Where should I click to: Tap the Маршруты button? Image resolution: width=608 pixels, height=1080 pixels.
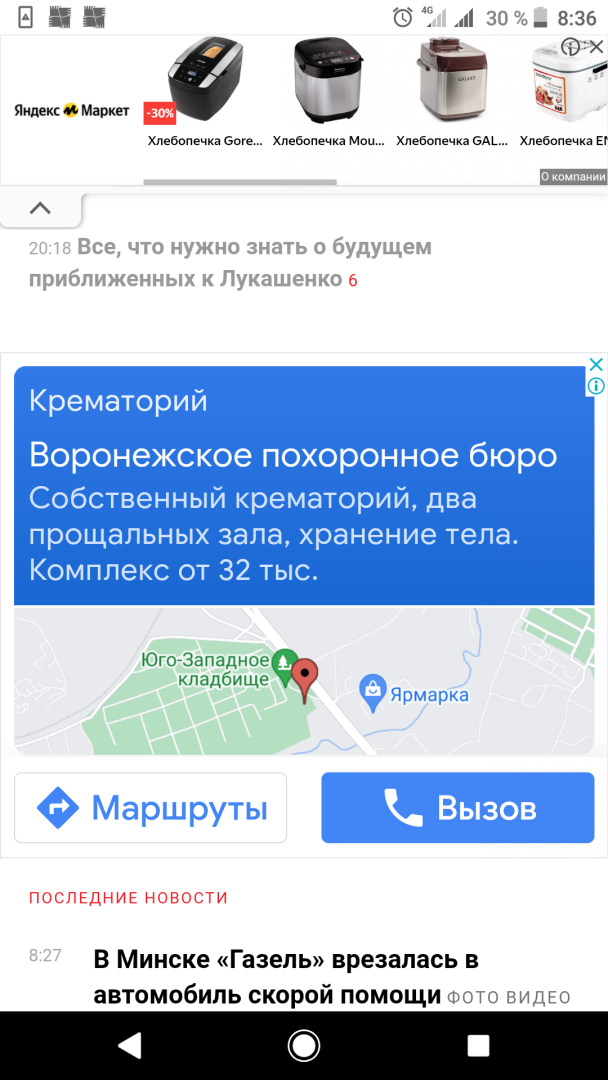click(x=150, y=808)
